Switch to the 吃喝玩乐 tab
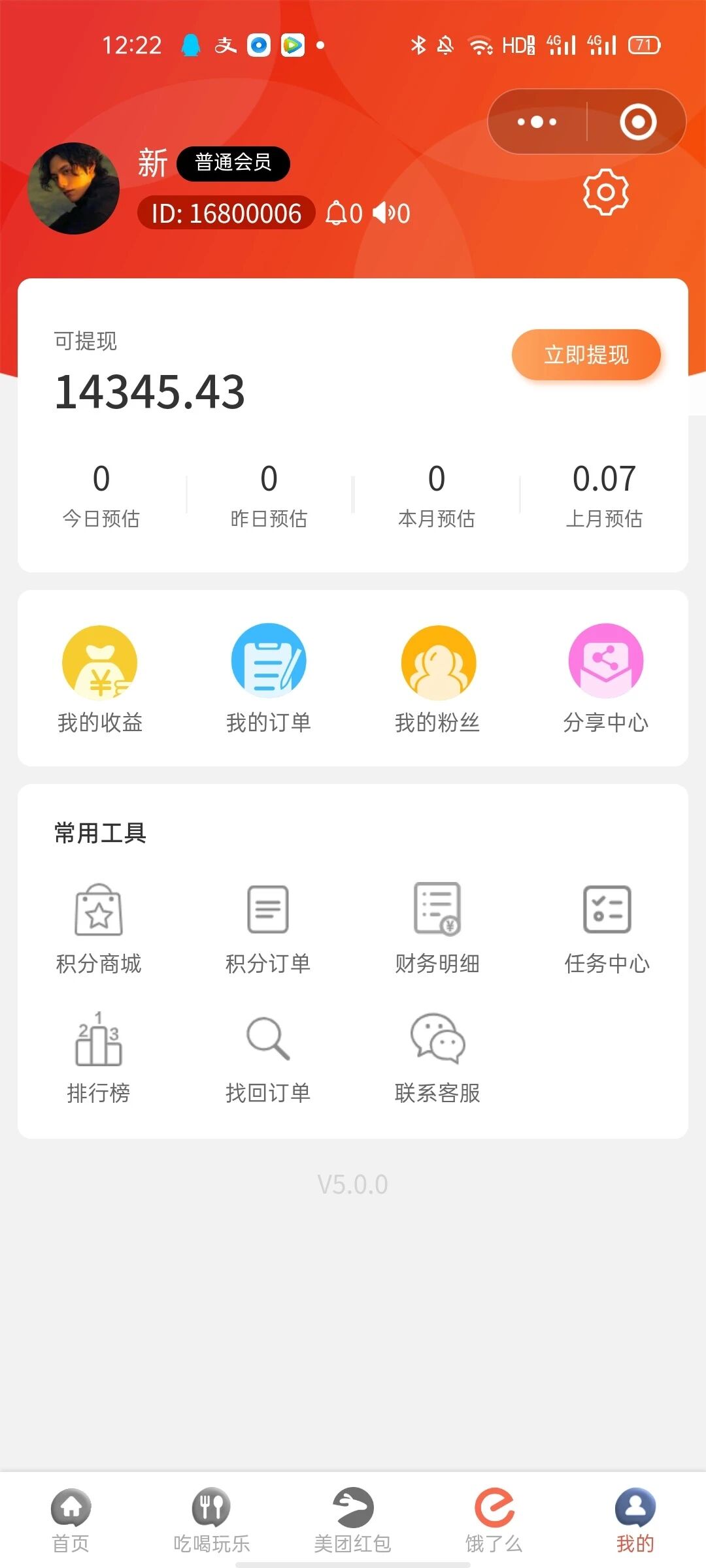The image size is (706, 1568). pyautogui.click(x=212, y=1520)
